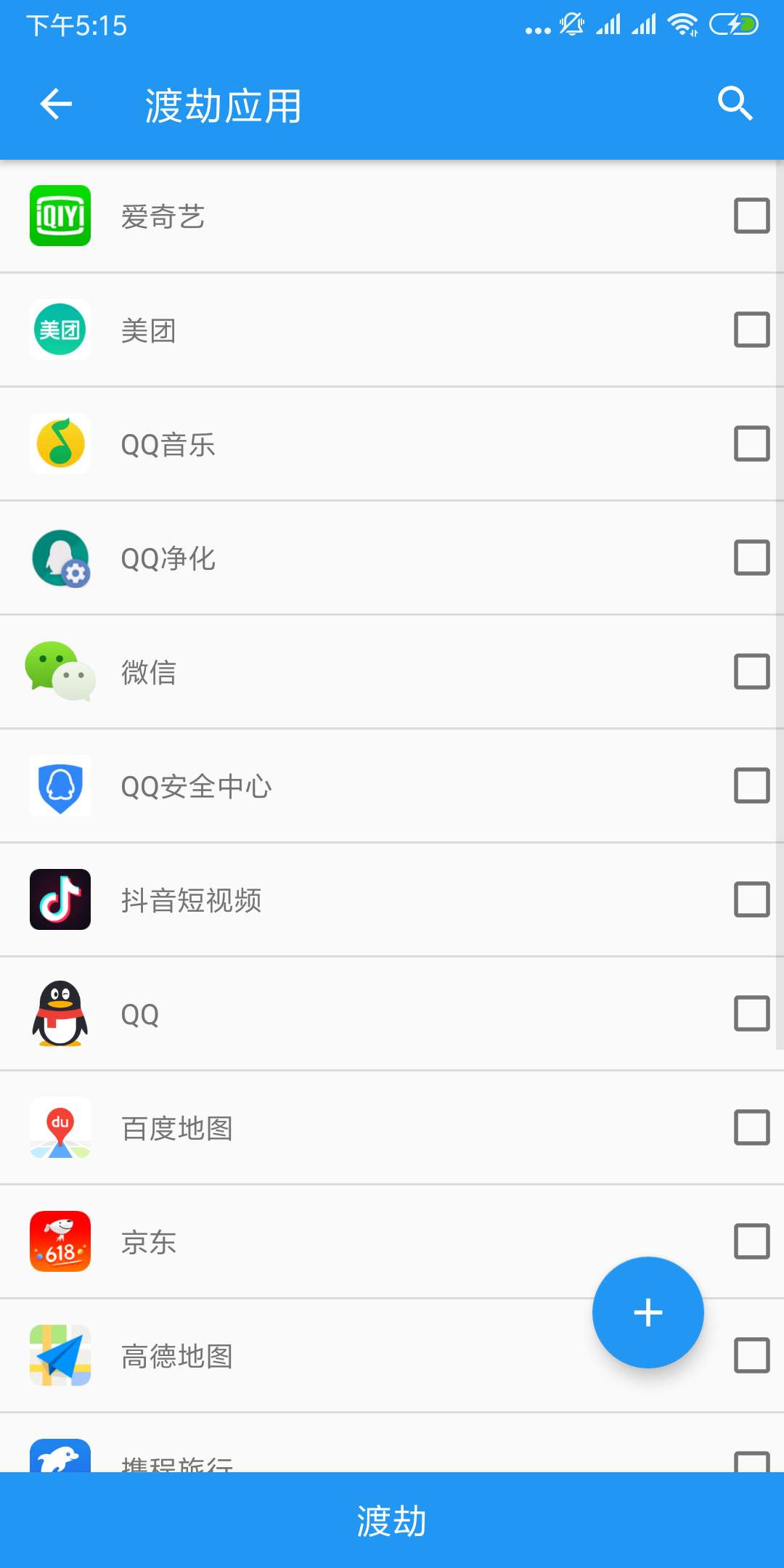Select the QQ音乐 icon
The image size is (784, 1568).
(60, 444)
